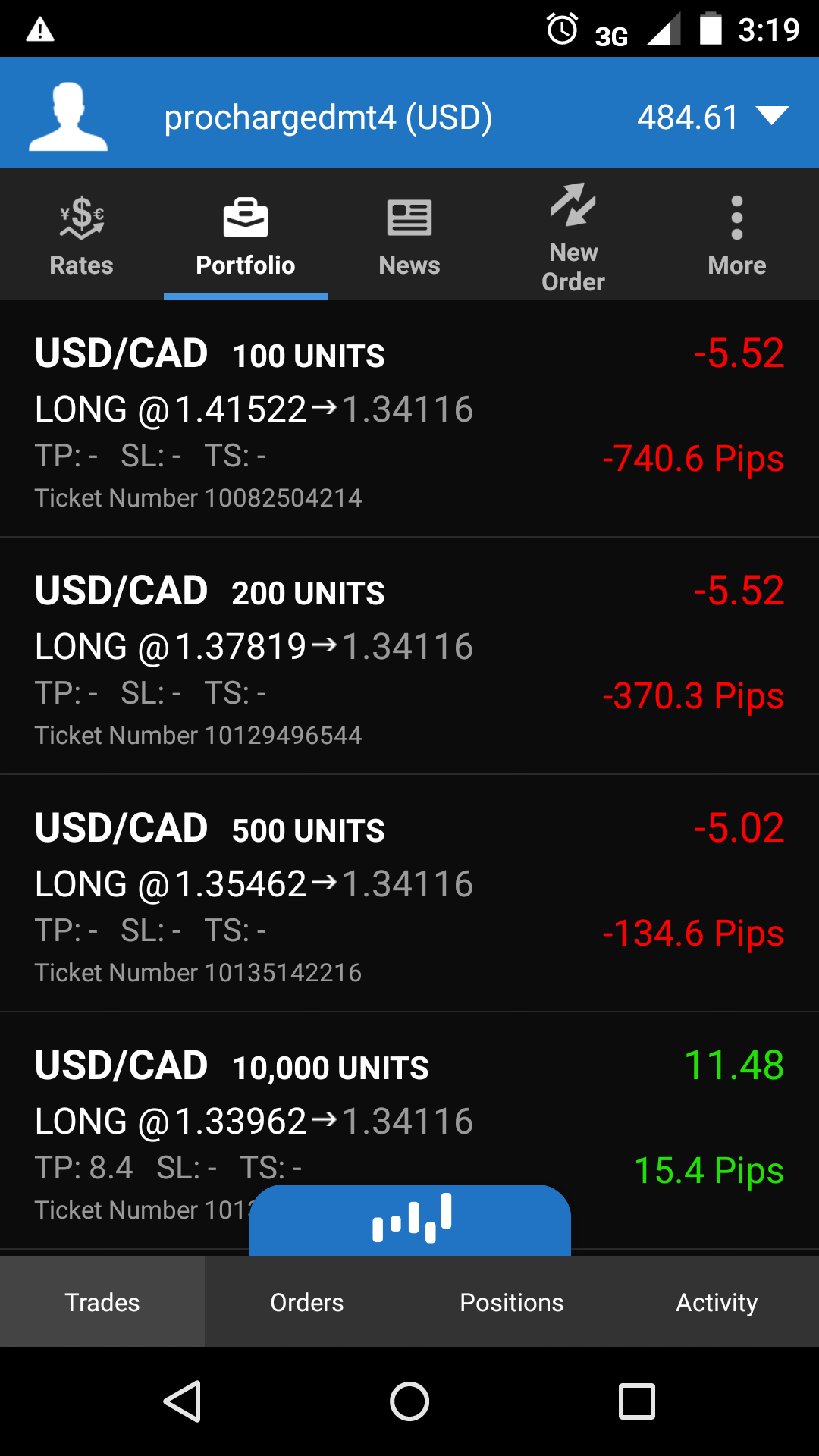
Task: Go back using the system back button
Action: point(183,1401)
